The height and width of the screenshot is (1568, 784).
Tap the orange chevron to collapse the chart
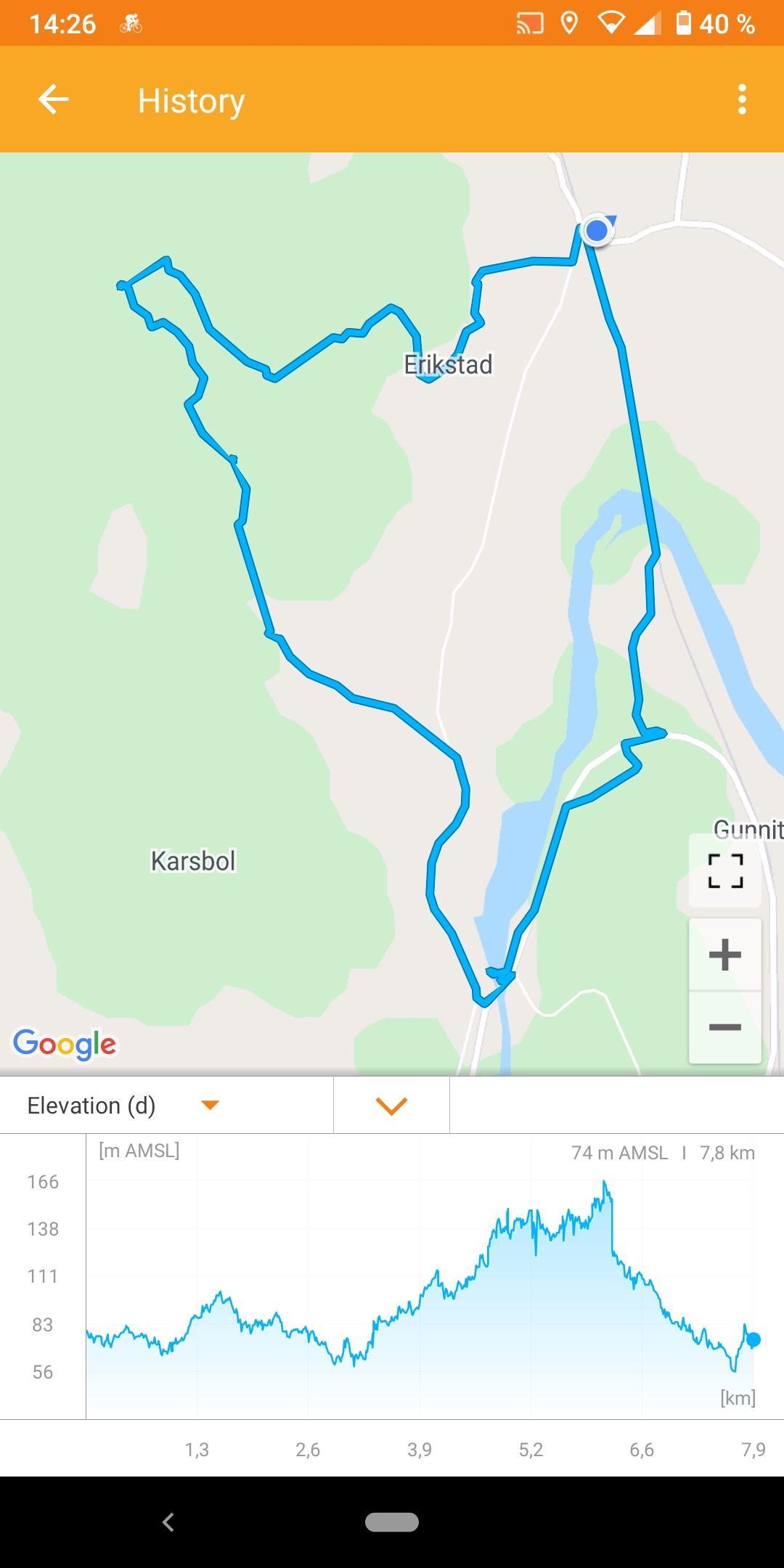(x=391, y=1105)
